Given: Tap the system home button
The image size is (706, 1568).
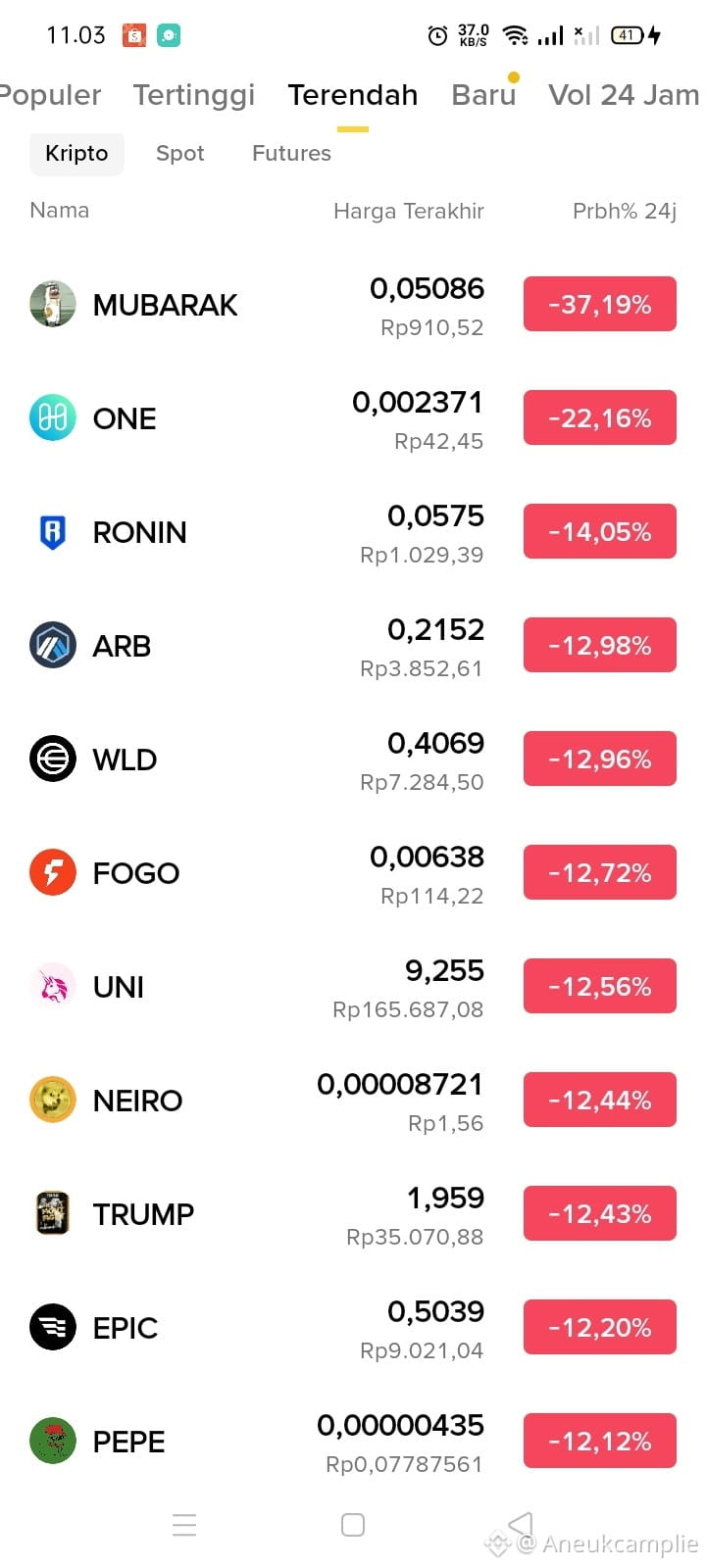Looking at the screenshot, I should pos(353,1525).
